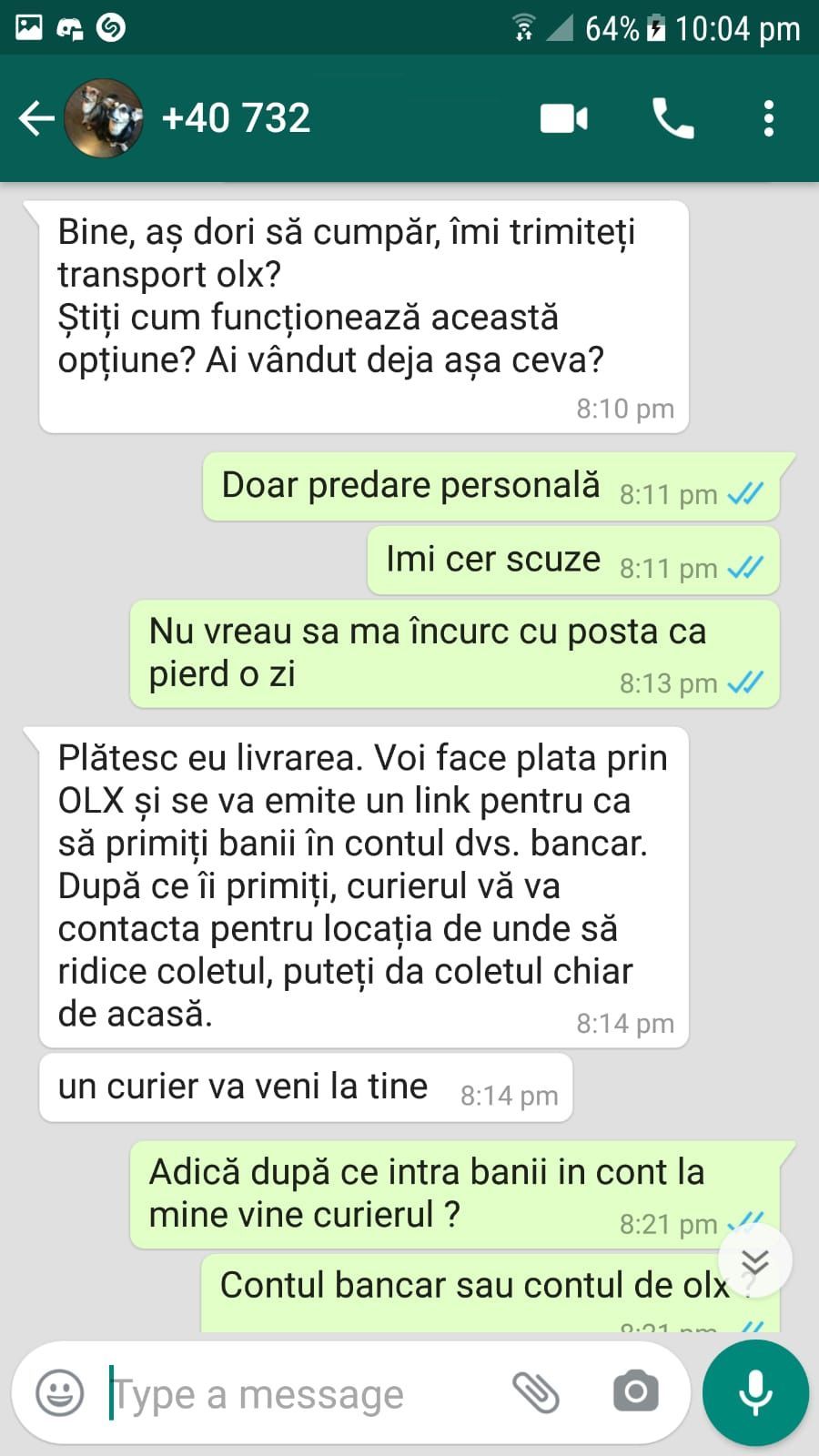Open the overflow menu
This screenshot has height=1456, width=819.
[769, 118]
